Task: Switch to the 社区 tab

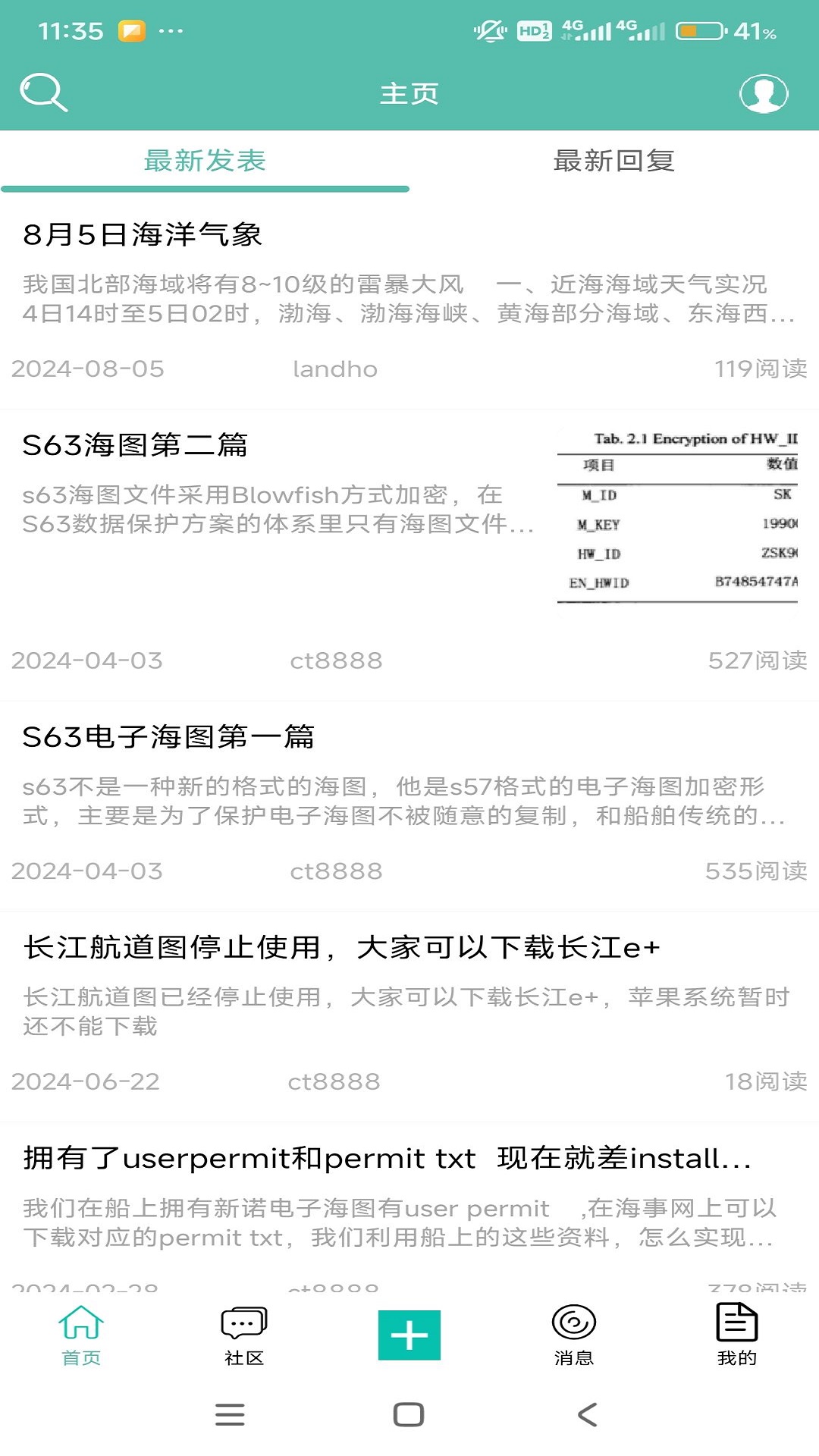Action: [244, 1335]
